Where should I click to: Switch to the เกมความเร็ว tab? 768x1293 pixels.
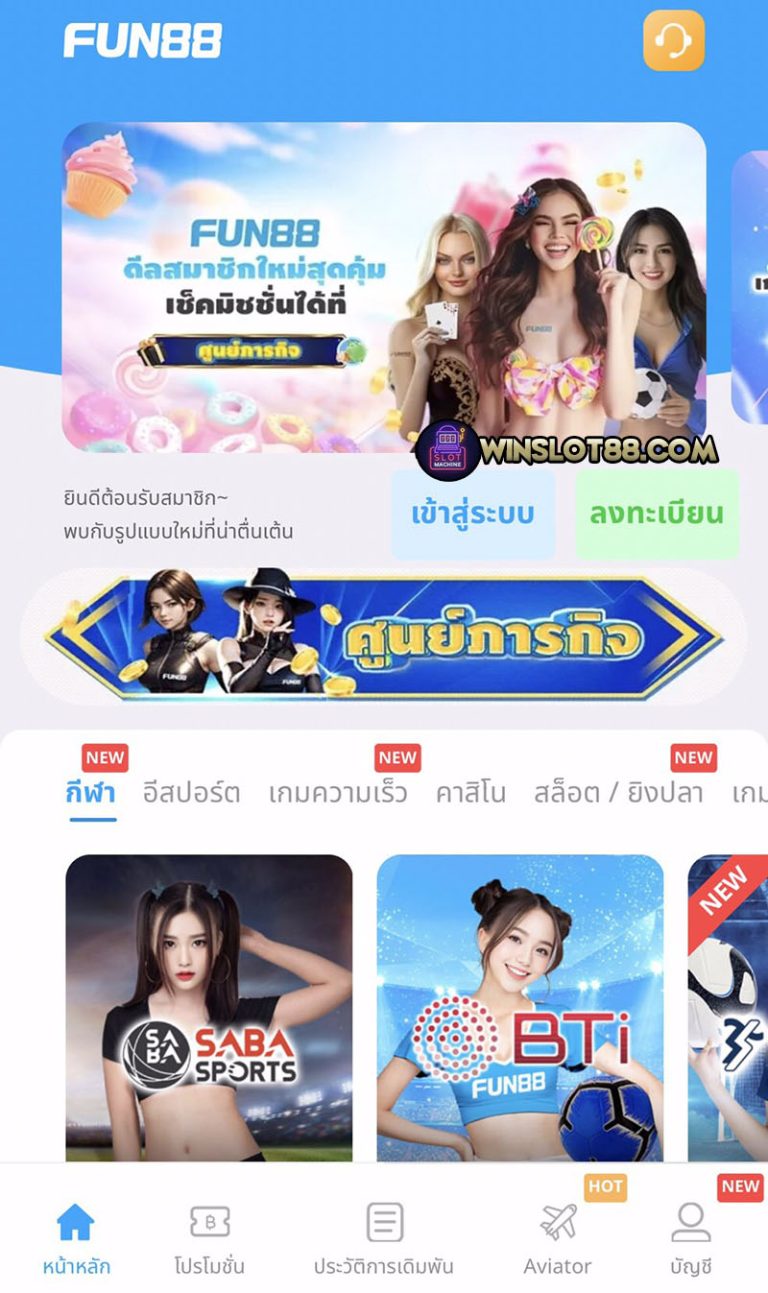pos(338,793)
